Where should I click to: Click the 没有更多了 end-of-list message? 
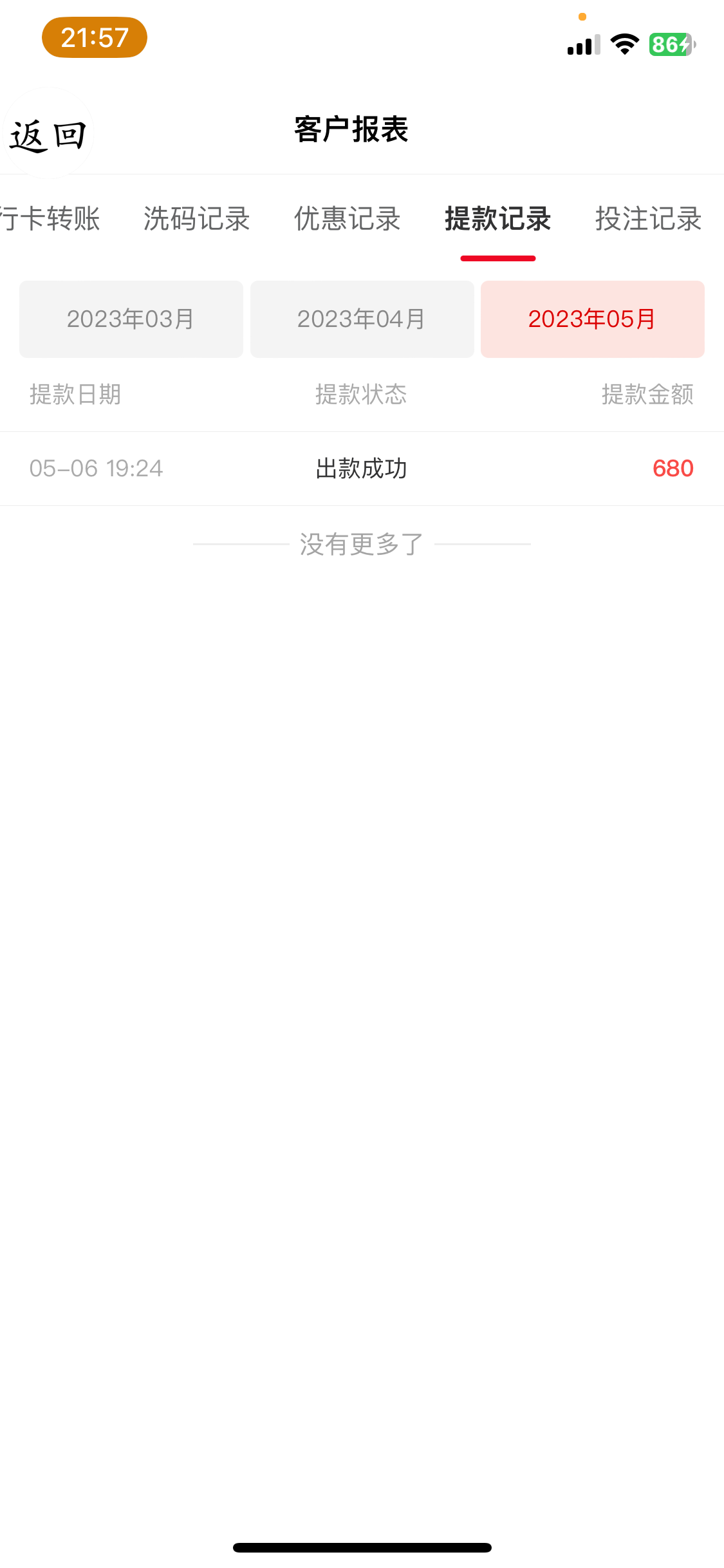click(362, 545)
